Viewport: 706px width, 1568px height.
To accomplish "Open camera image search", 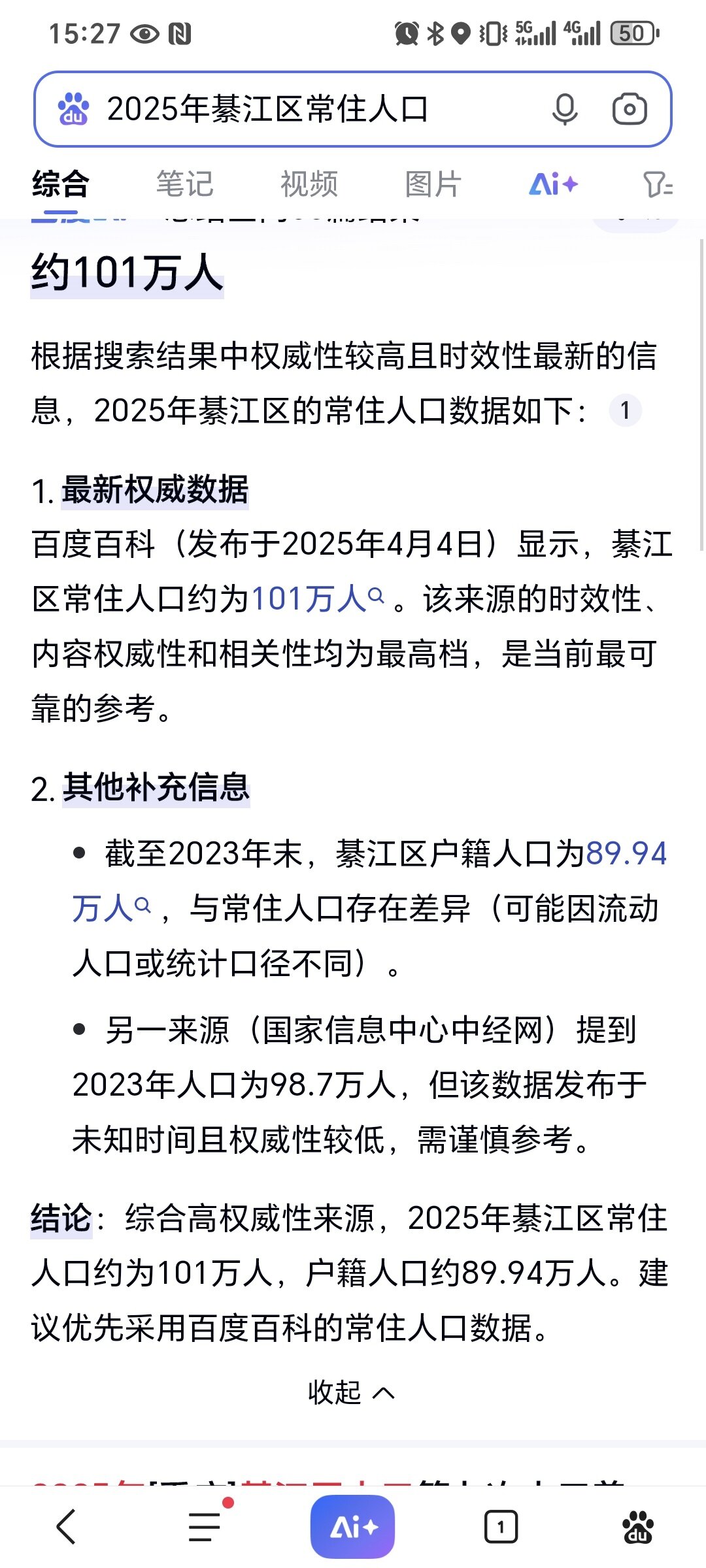I will click(630, 109).
